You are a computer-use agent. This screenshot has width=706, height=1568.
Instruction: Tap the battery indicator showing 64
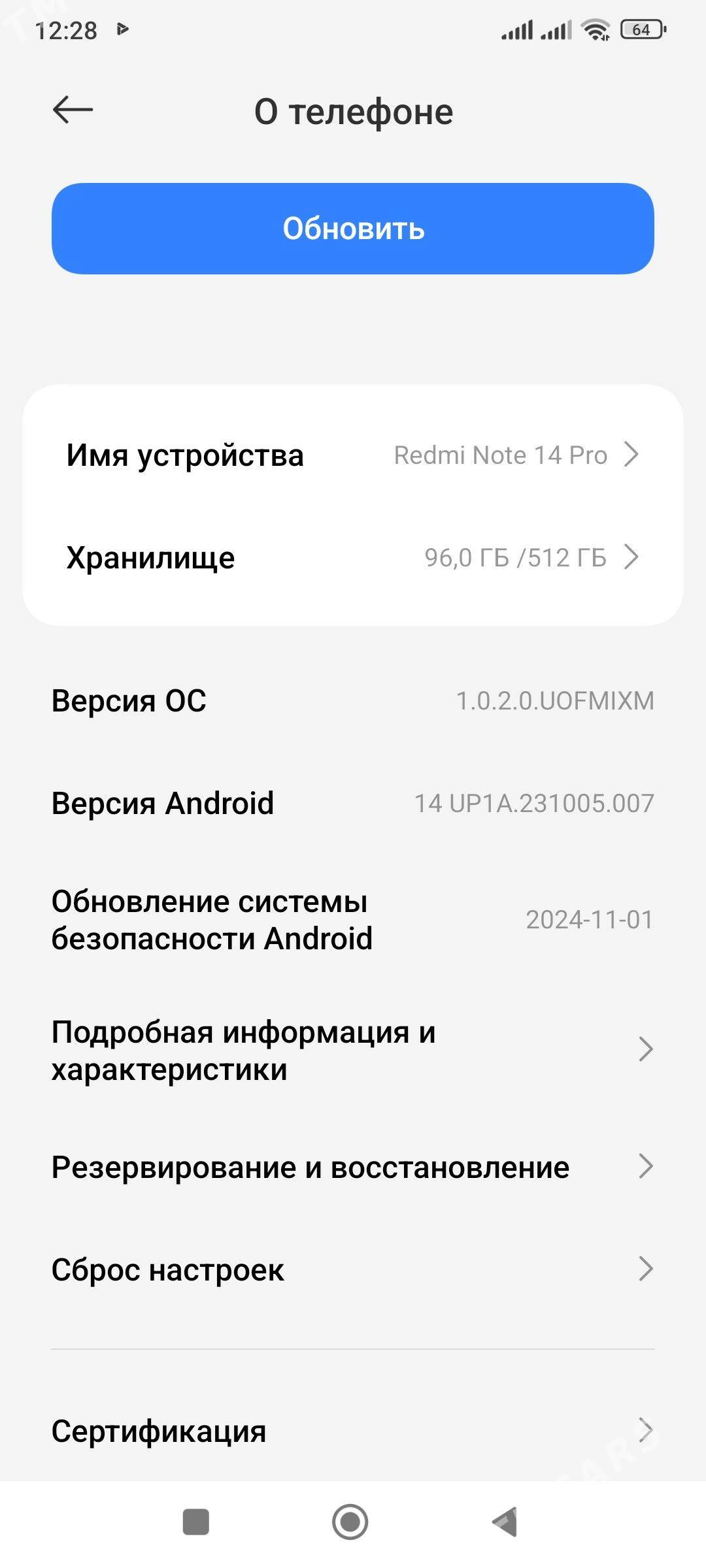tap(639, 29)
